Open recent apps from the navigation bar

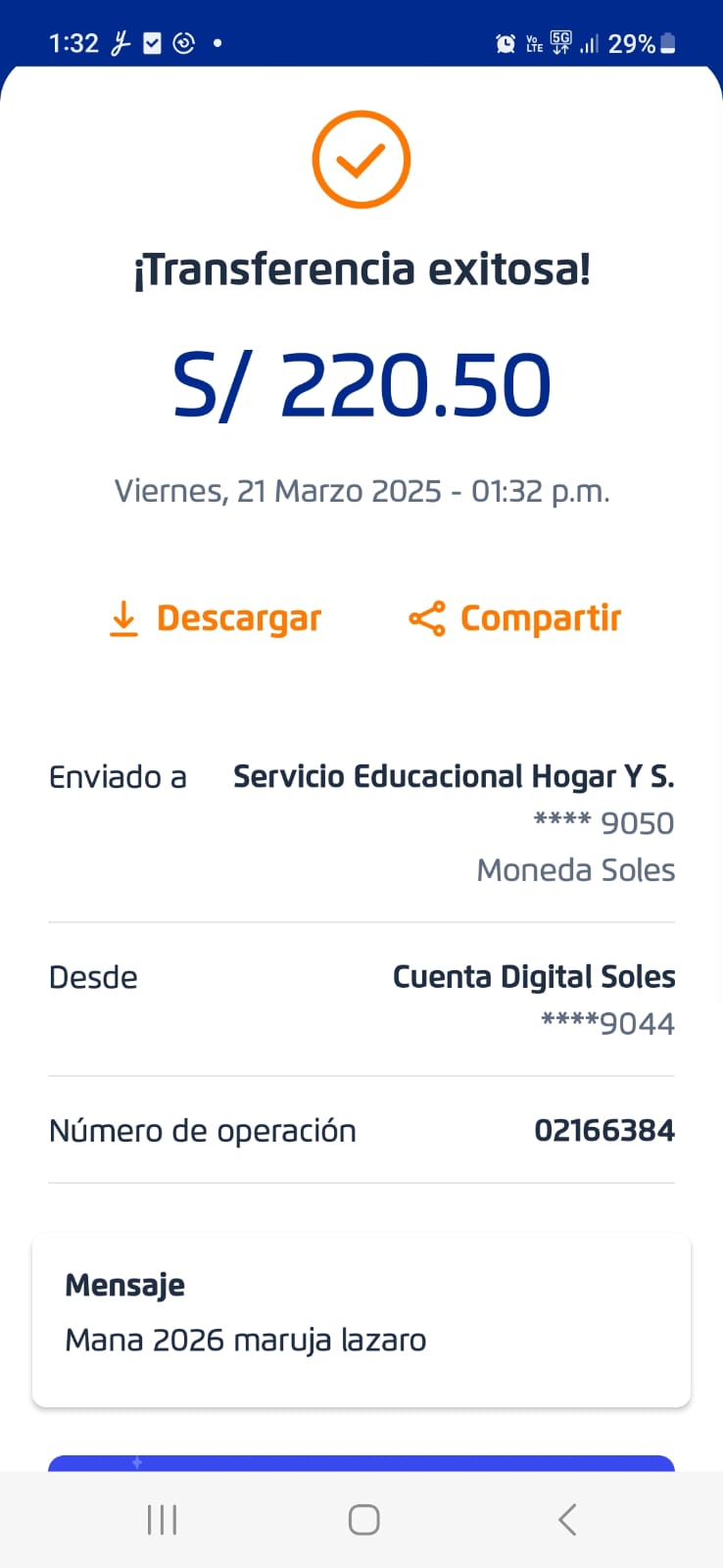[162, 1520]
